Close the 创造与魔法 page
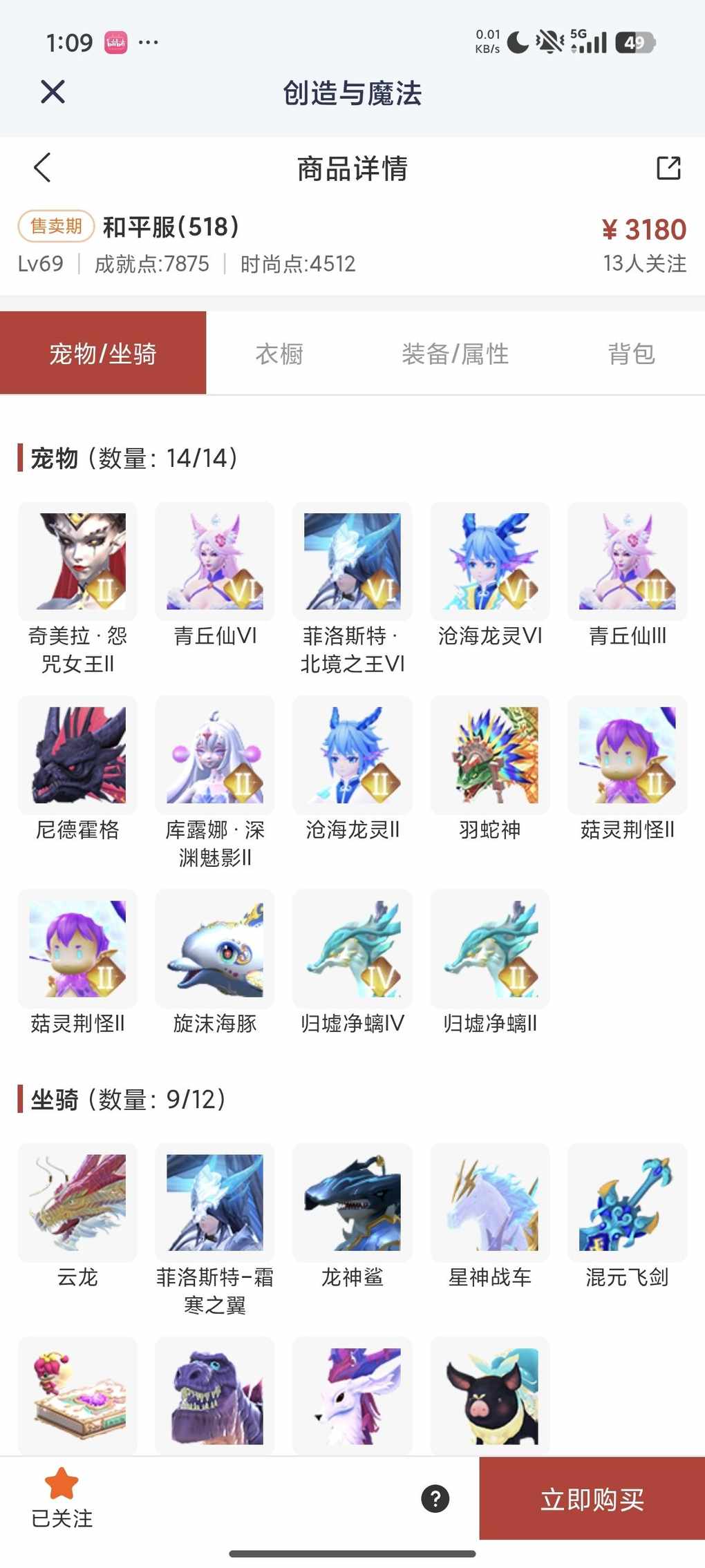Viewport: 705px width, 1568px height. (x=53, y=92)
